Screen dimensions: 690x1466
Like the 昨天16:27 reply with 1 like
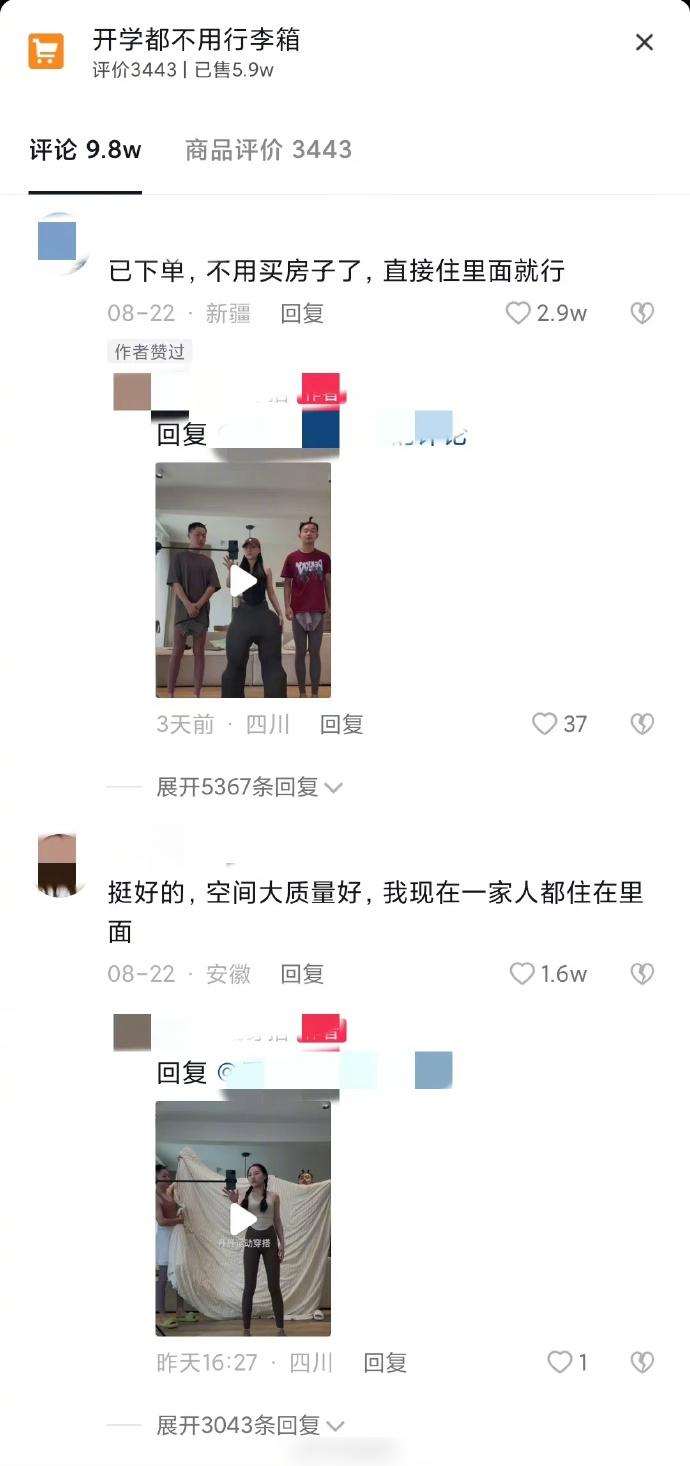560,1362
